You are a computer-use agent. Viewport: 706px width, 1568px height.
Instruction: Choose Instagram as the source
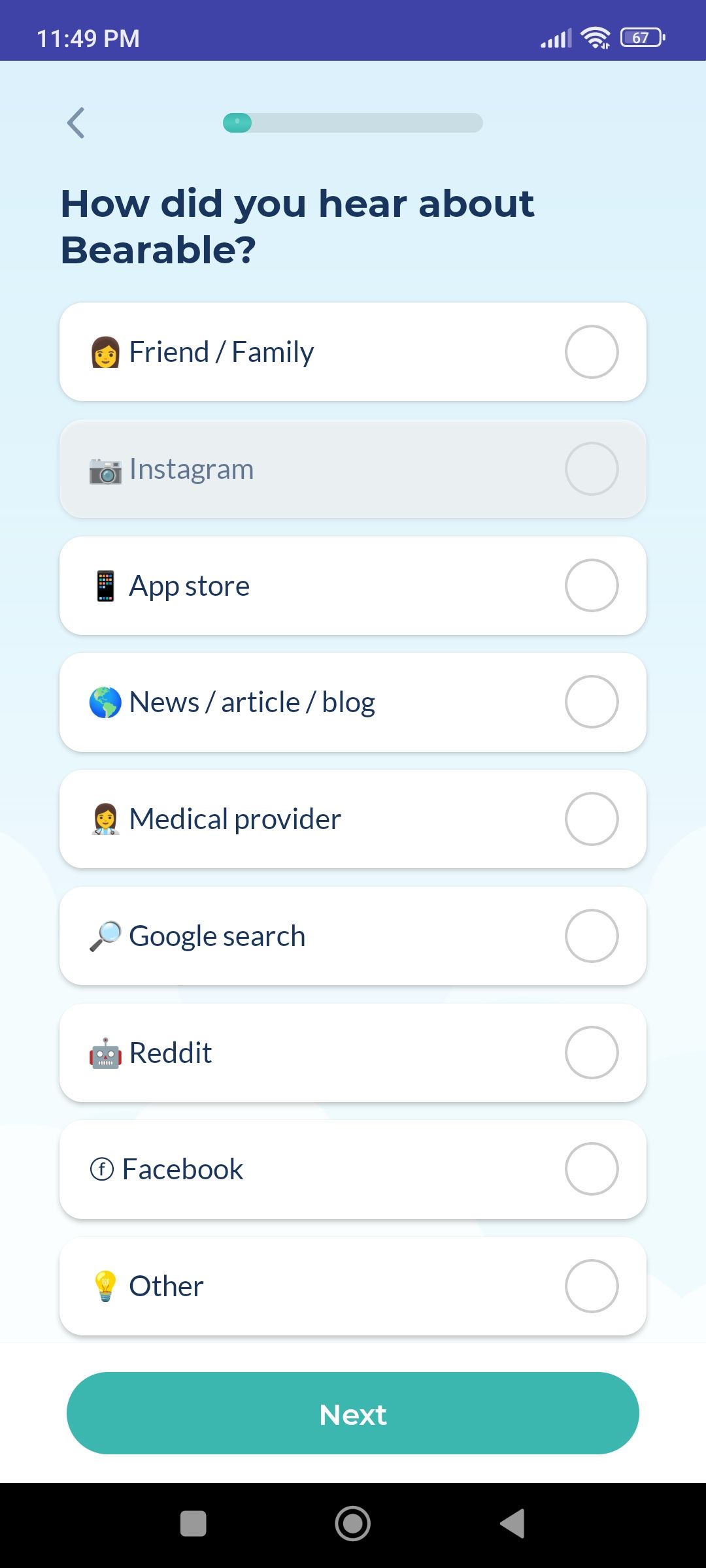pos(353,468)
